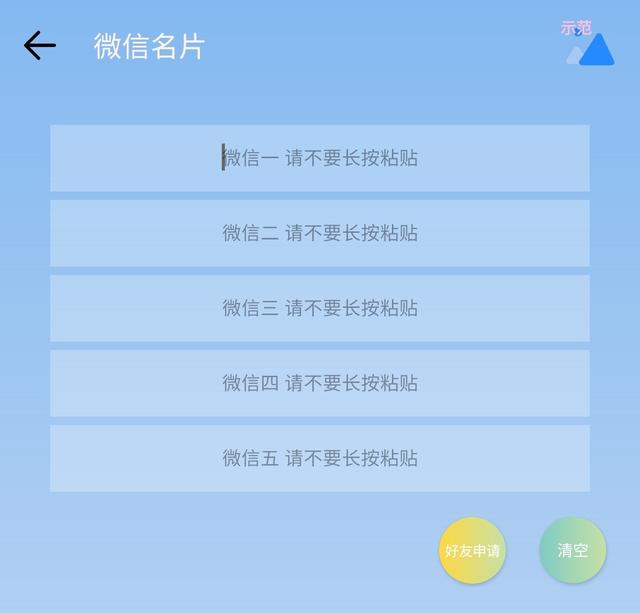Open the 示范 demo icon
The height and width of the screenshot is (613, 640).
coord(588,44)
